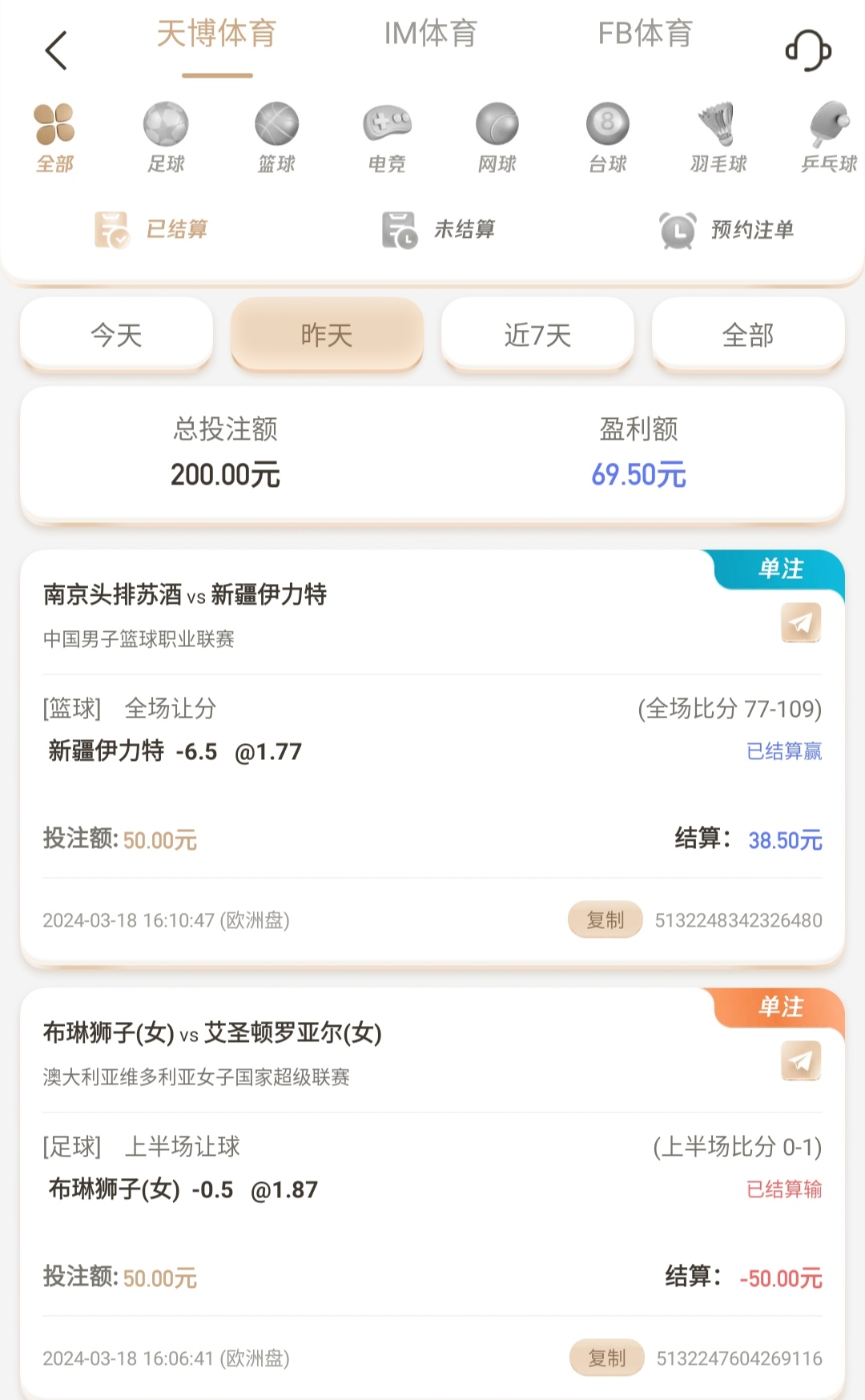Select 篮球 sport filter

coord(276,137)
